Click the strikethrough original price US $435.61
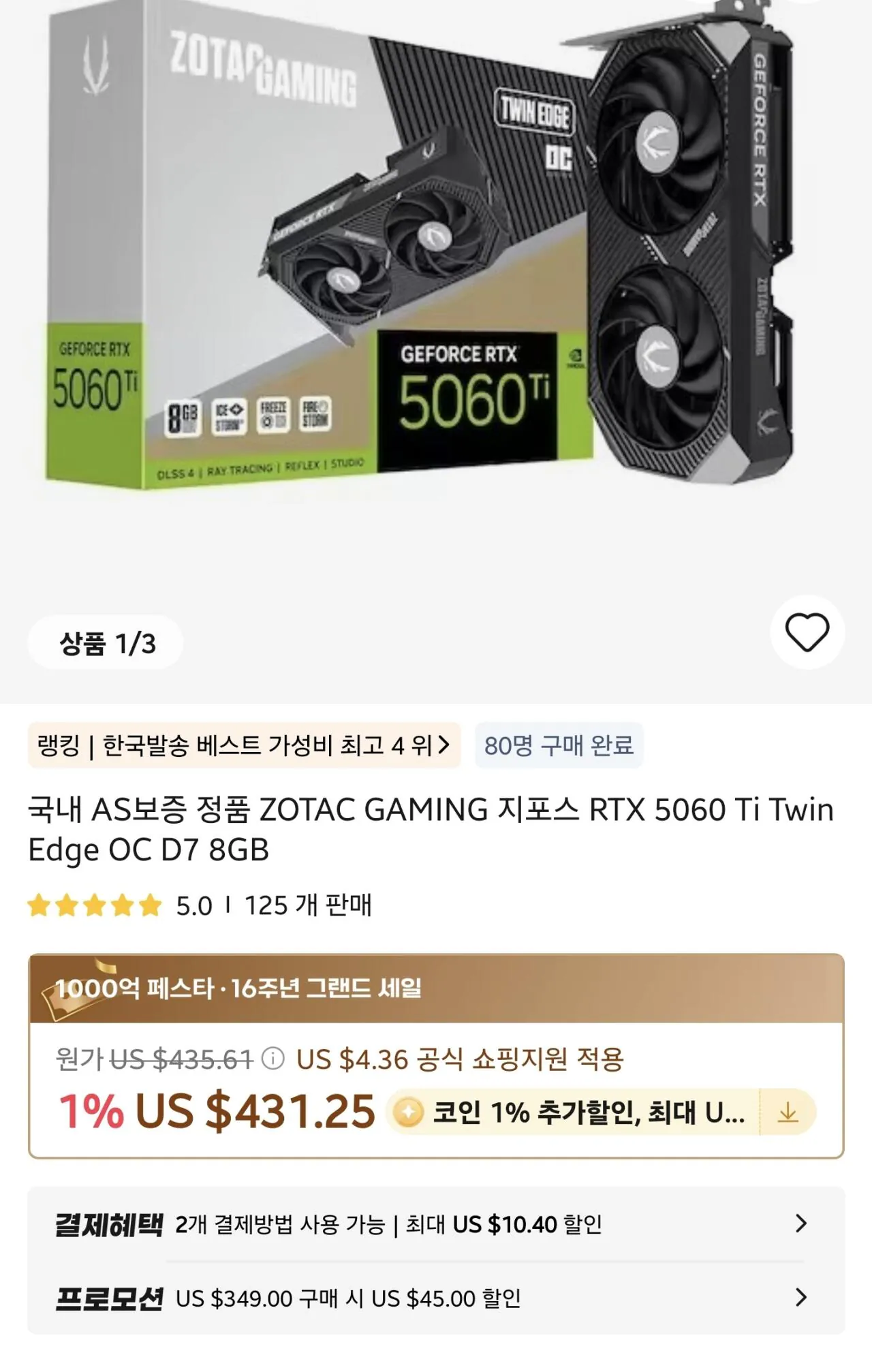The image size is (872, 1372). click(x=184, y=1061)
